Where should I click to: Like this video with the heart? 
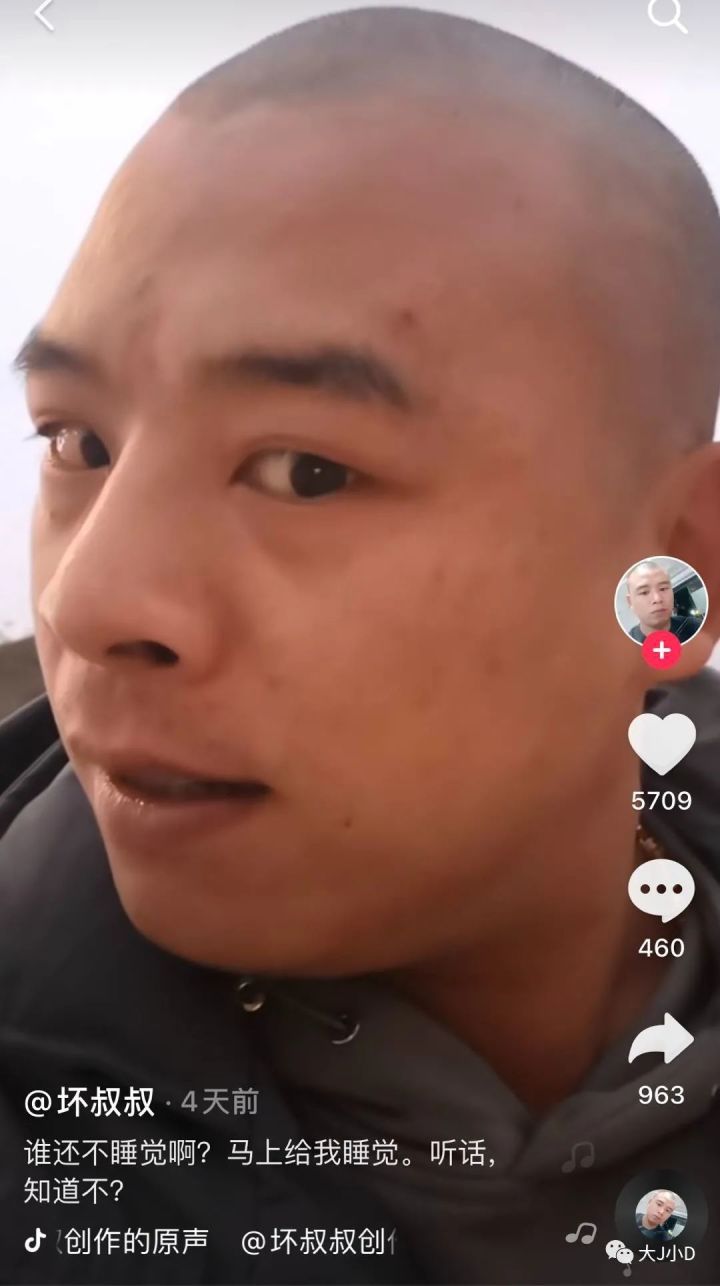coord(661,743)
